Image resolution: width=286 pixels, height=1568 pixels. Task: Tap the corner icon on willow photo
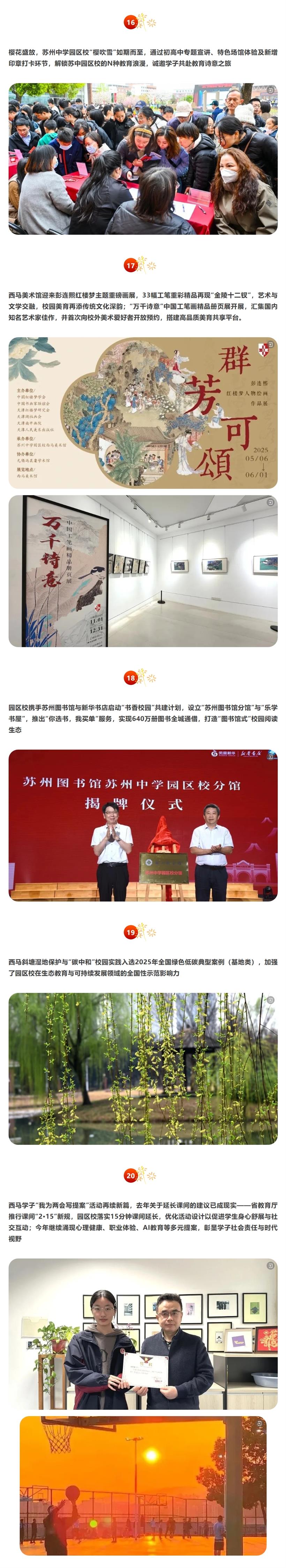[271, 1000]
